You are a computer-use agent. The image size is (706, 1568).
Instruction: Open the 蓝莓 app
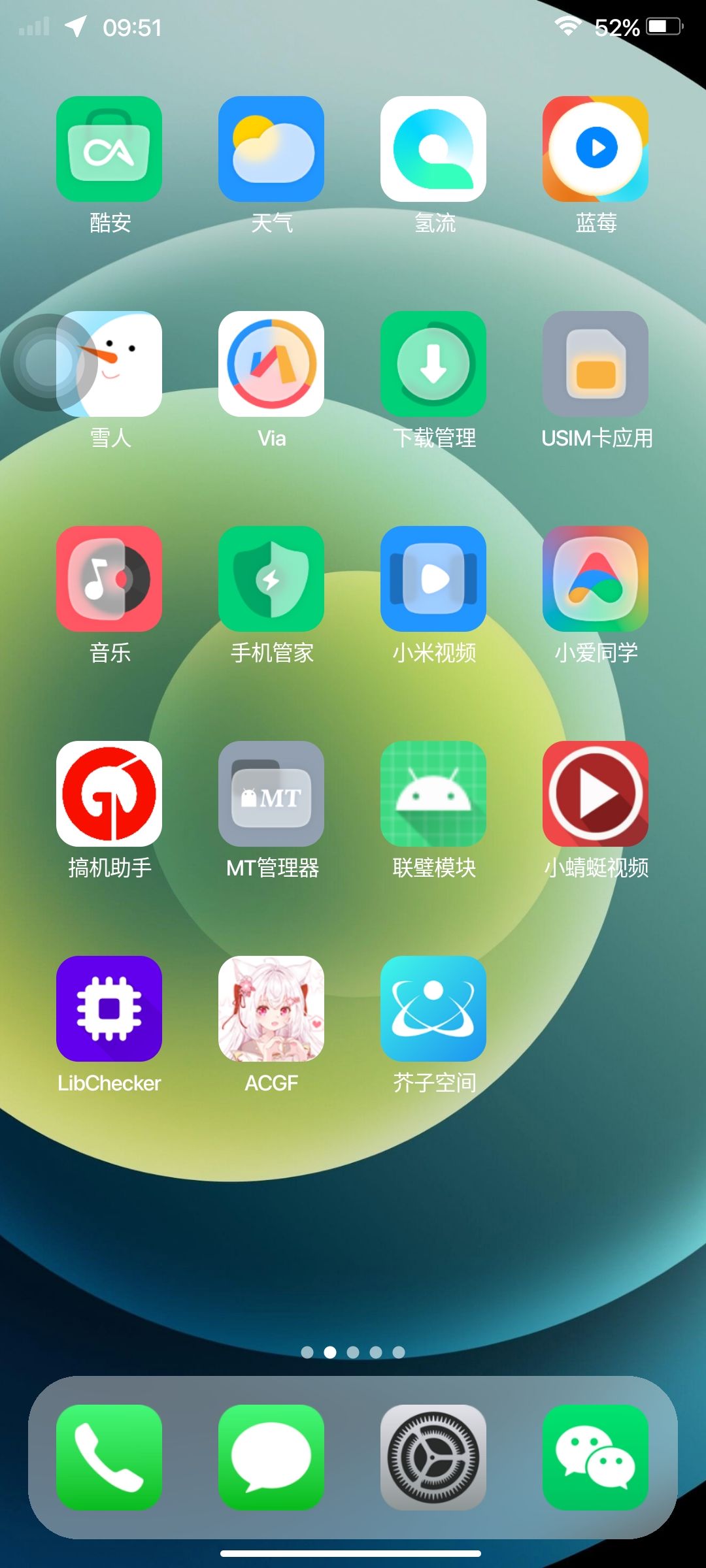pos(596,149)
